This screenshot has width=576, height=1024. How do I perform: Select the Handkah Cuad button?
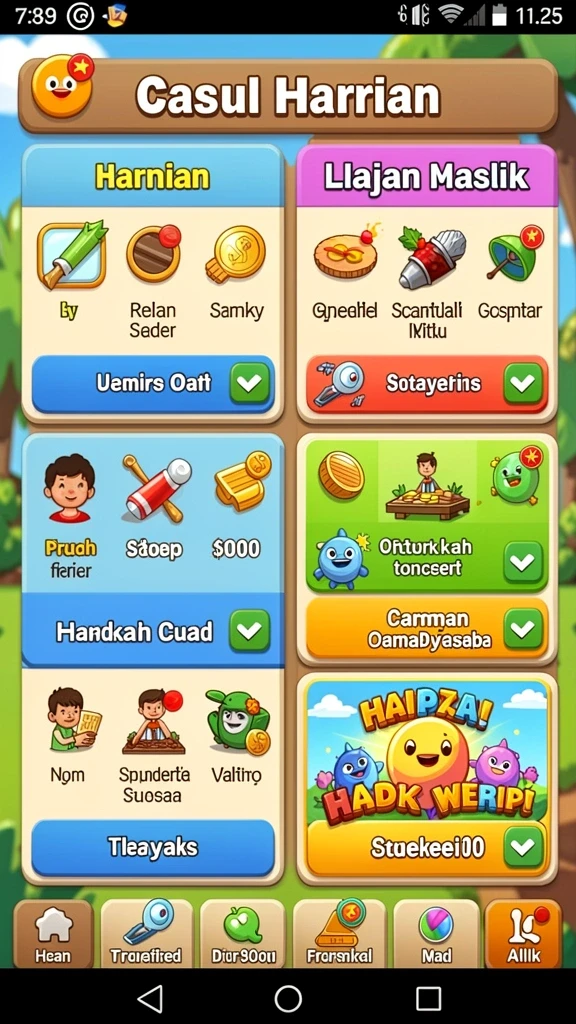[153, 631]
